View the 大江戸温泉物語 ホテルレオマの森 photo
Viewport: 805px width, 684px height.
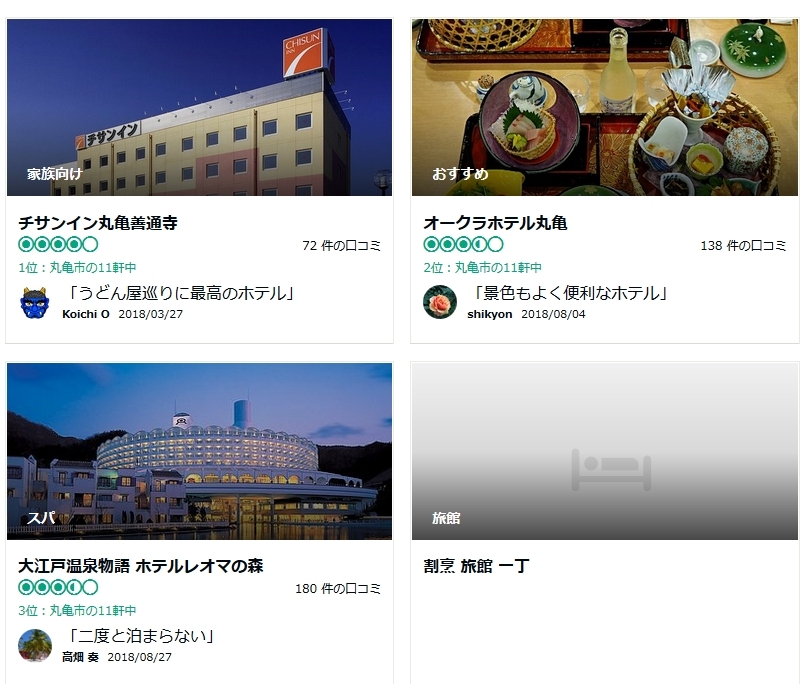point(199,450)
